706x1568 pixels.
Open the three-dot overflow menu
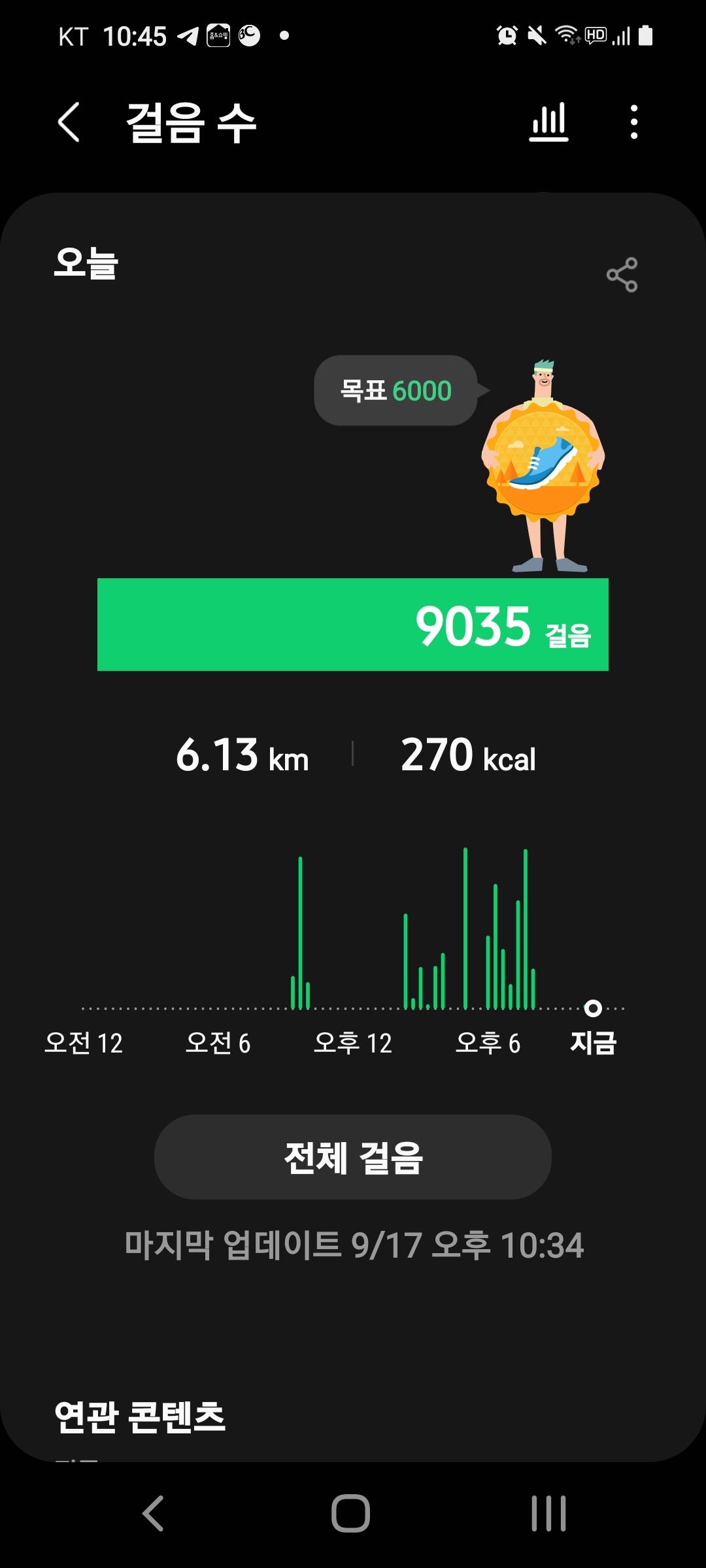coord(633,122)
